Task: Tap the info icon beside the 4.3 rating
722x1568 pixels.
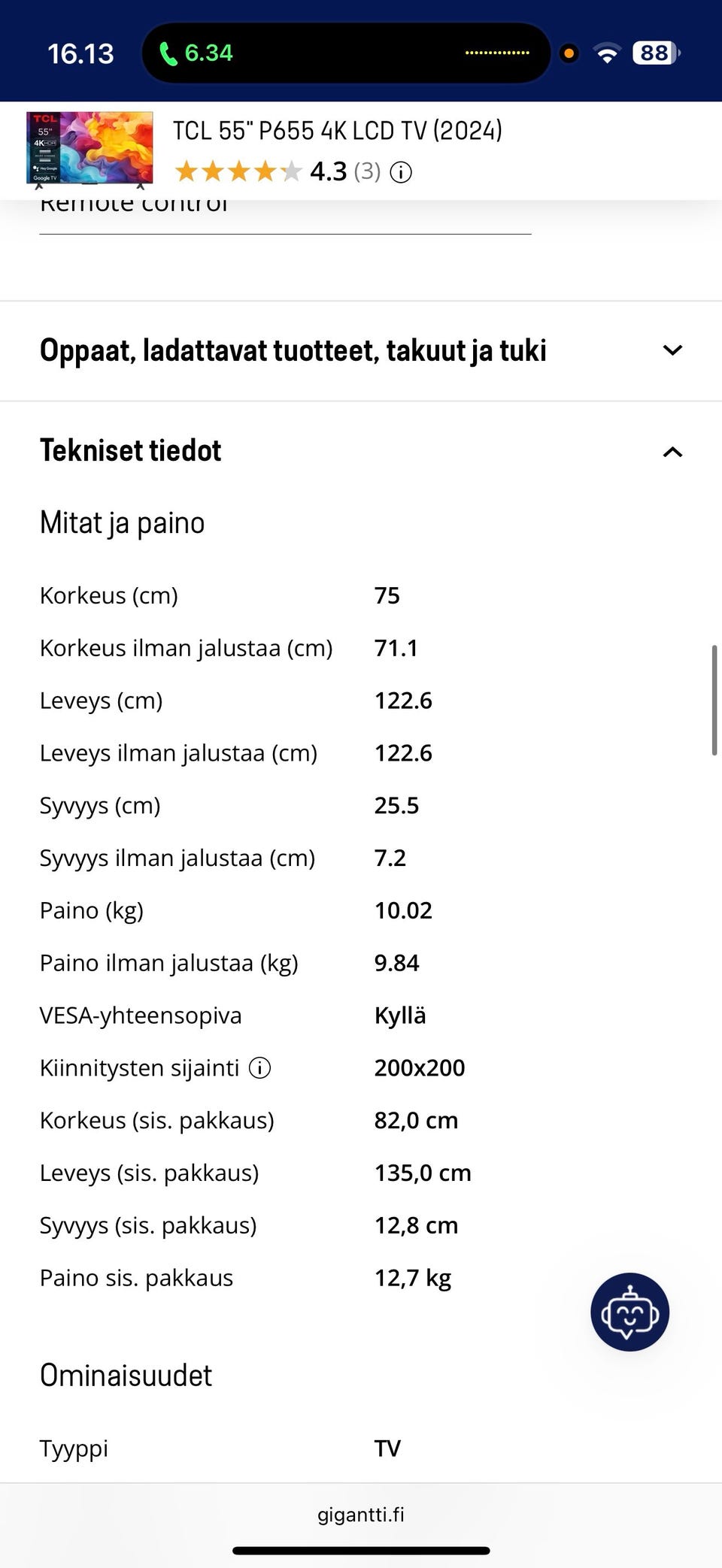Action: 401,171
